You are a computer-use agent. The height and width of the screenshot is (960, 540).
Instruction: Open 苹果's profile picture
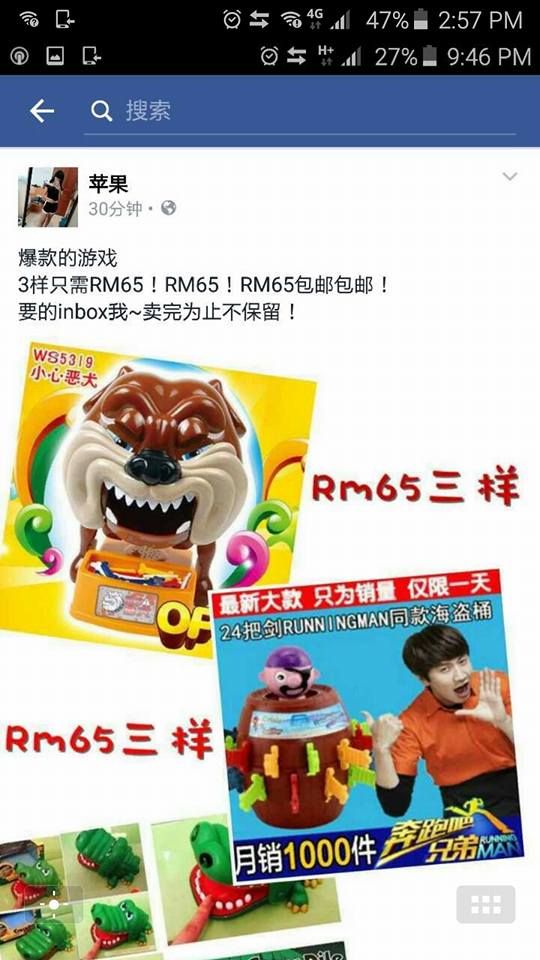tap(48, 197)
